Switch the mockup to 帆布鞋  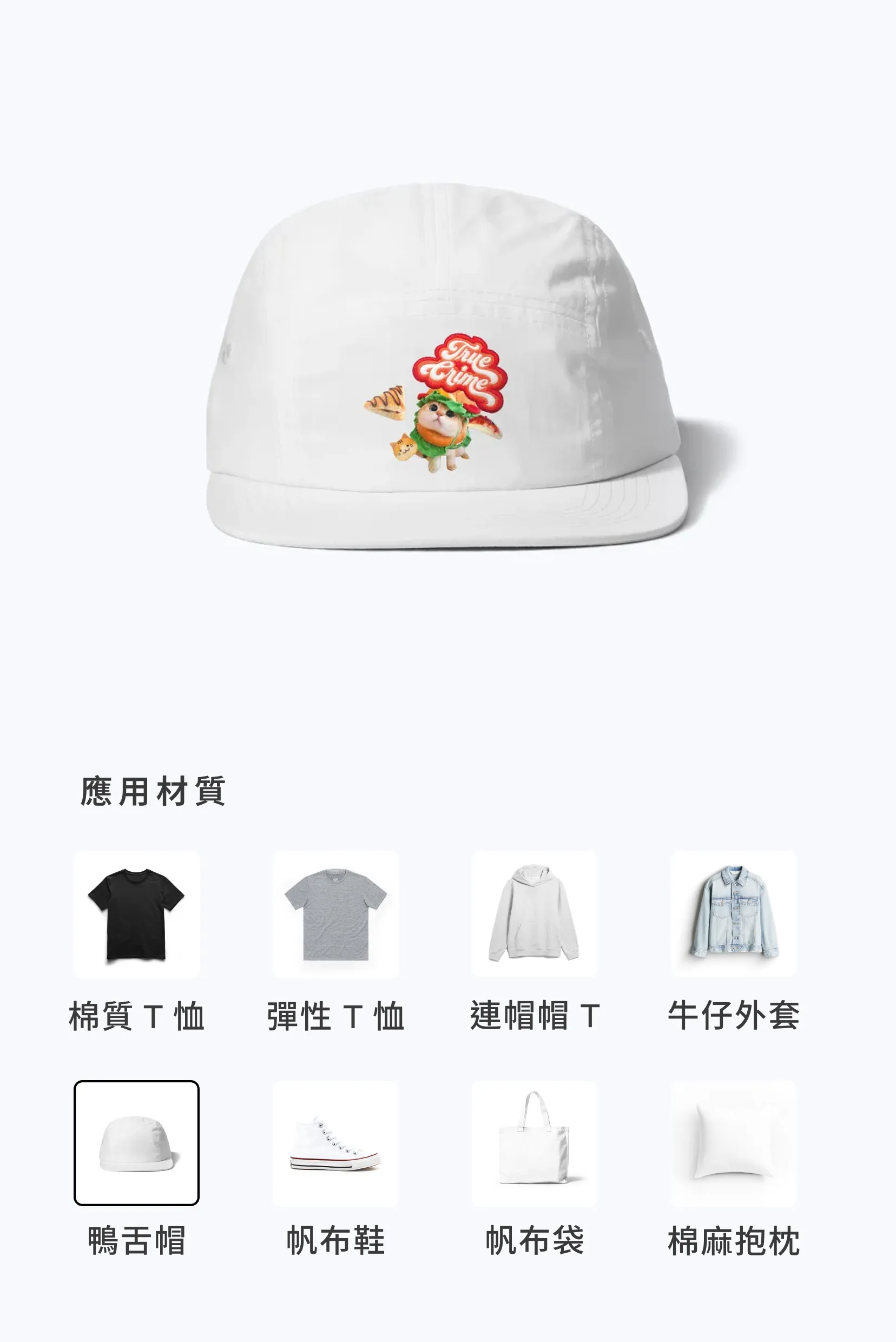pos(335,1143)
